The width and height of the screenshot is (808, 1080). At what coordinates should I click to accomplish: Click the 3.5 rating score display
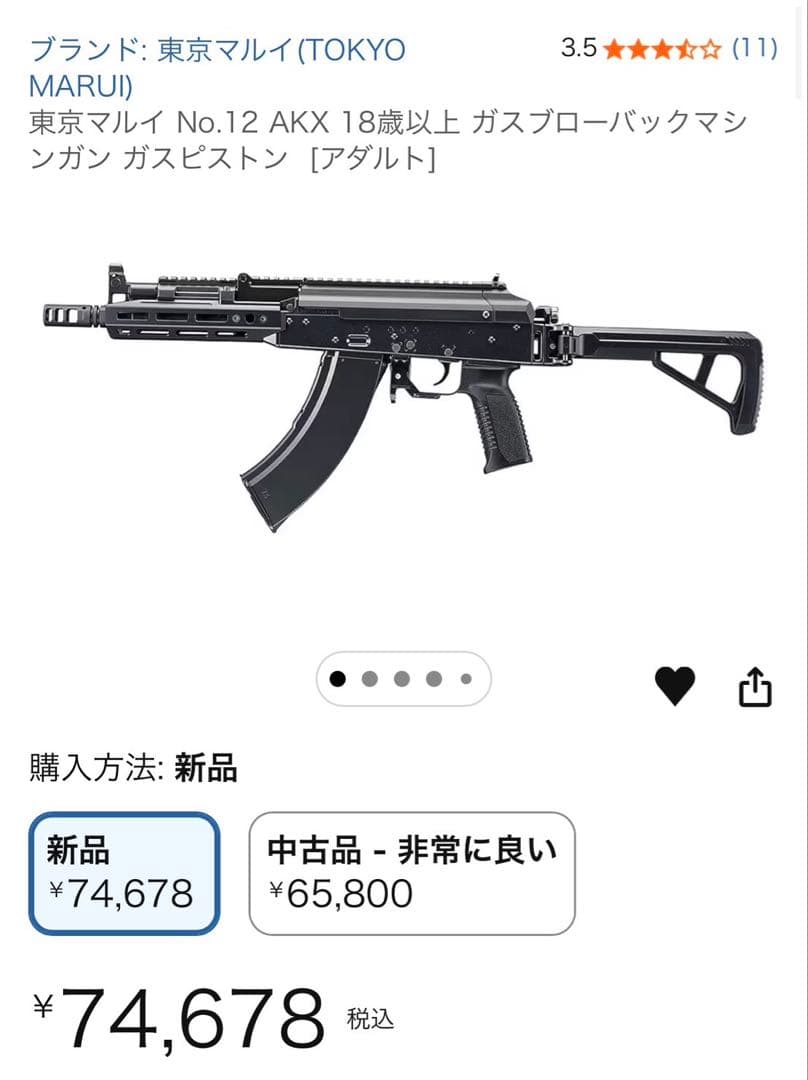pos(578,46)
